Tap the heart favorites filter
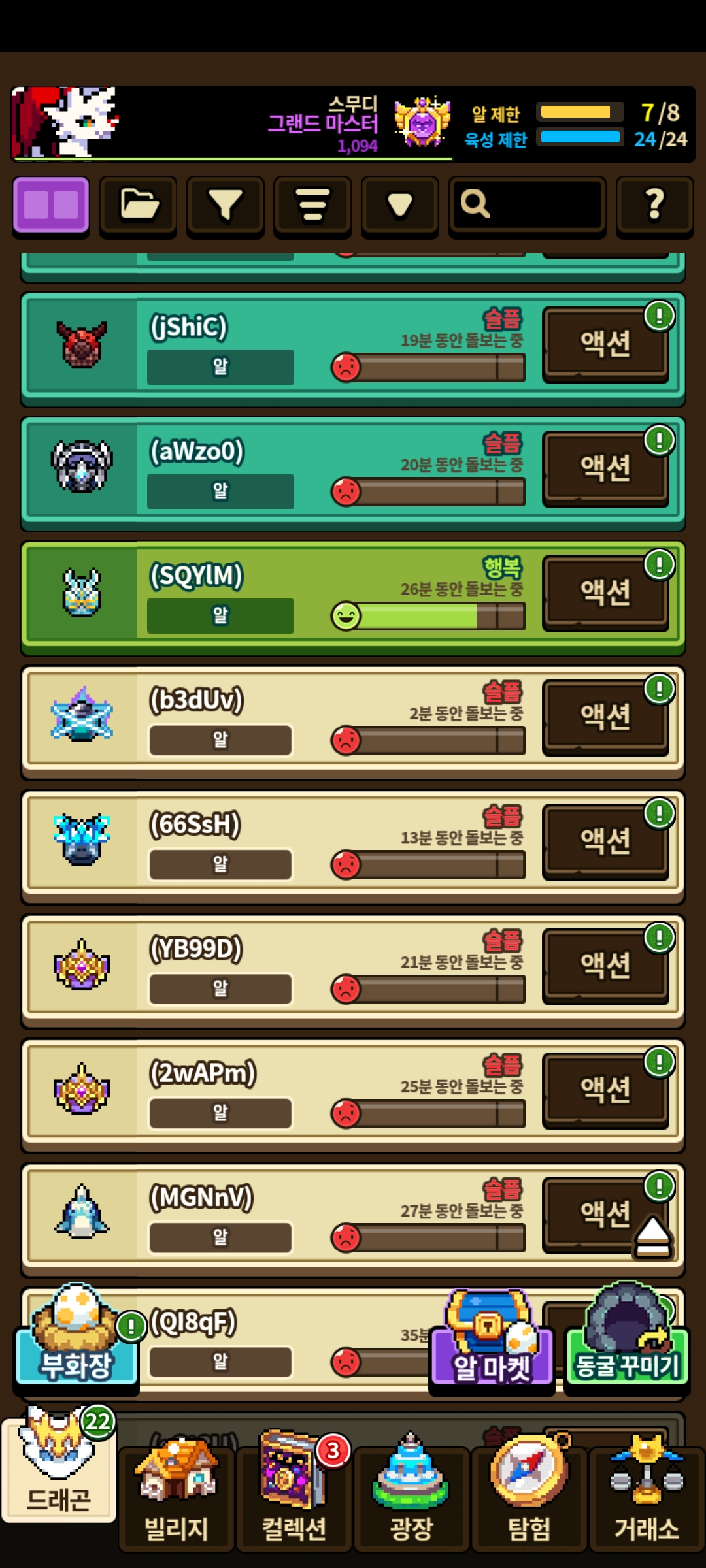 tap(399, 205)
